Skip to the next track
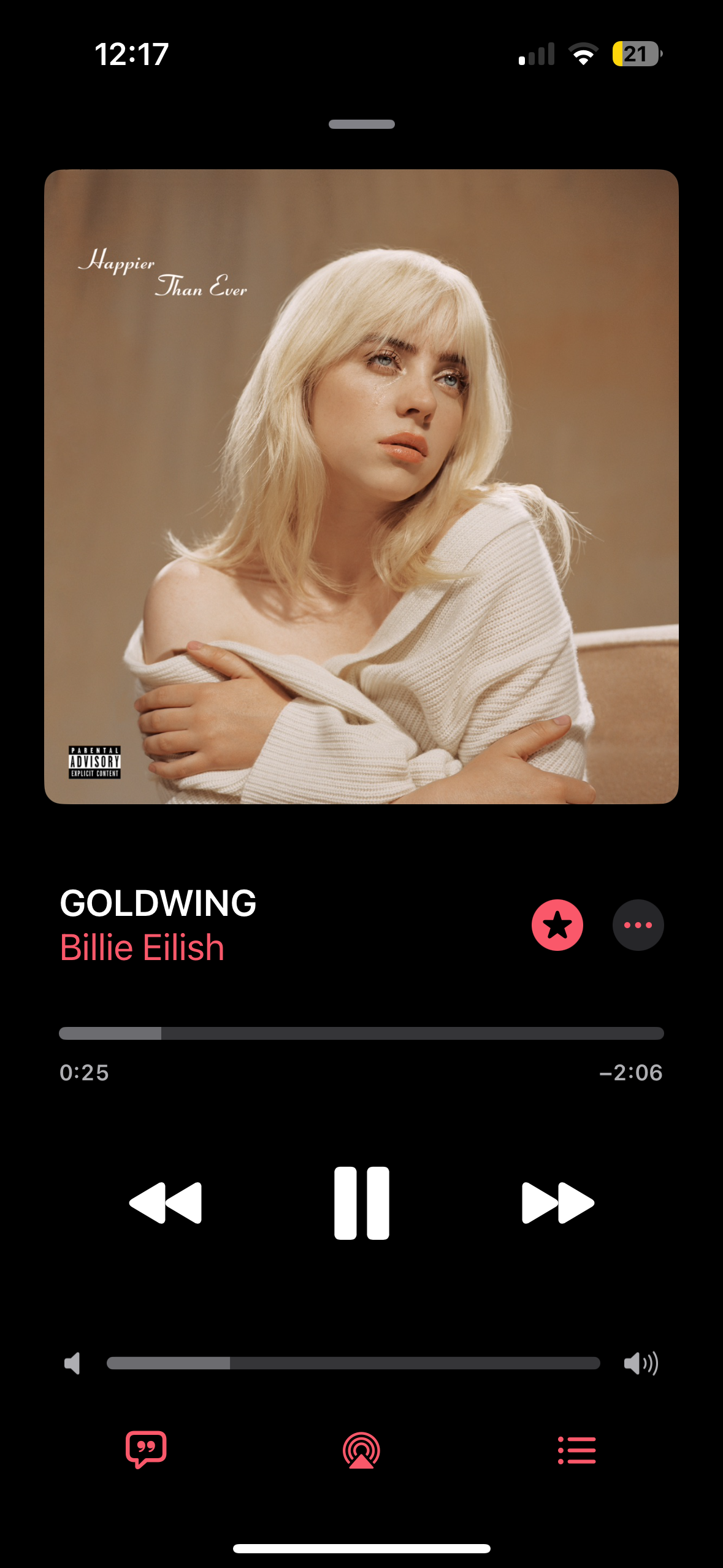Image resolution: width=723 pixels, height=1568 pixels. [x=557, y=1203]
